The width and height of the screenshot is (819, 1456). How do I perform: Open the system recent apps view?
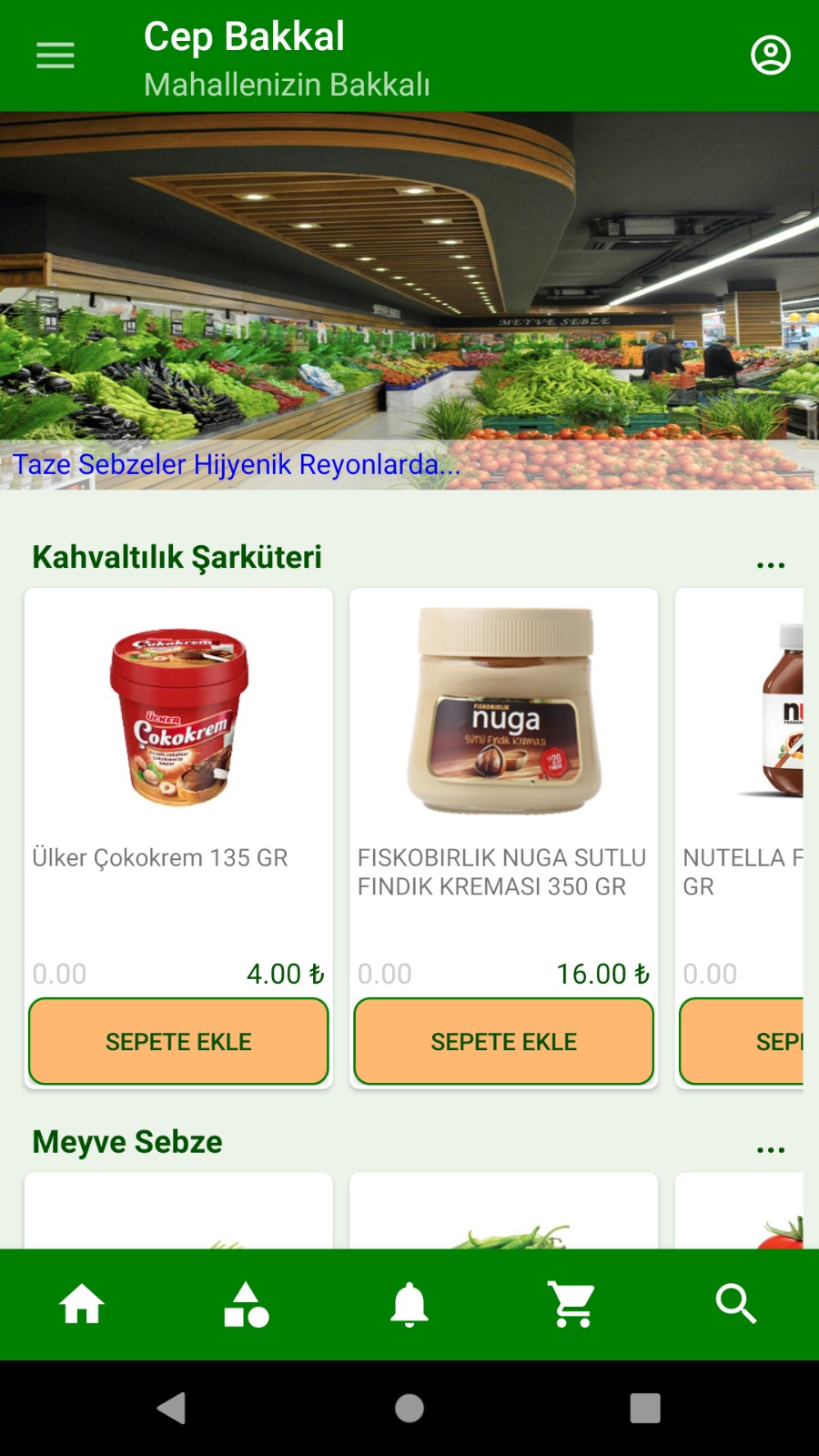point(645,1408)
